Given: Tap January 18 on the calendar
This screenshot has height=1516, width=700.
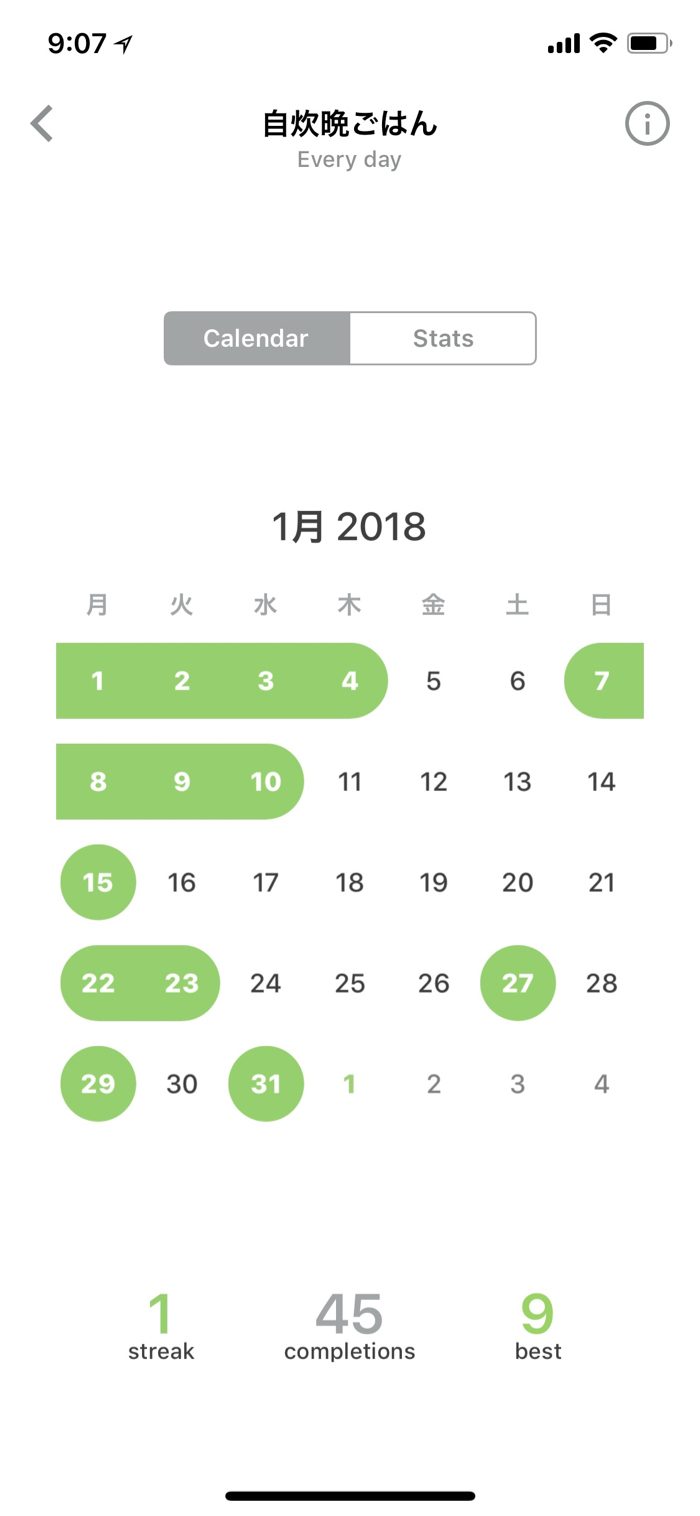Looking at the screenshot, I should (349, 882).
